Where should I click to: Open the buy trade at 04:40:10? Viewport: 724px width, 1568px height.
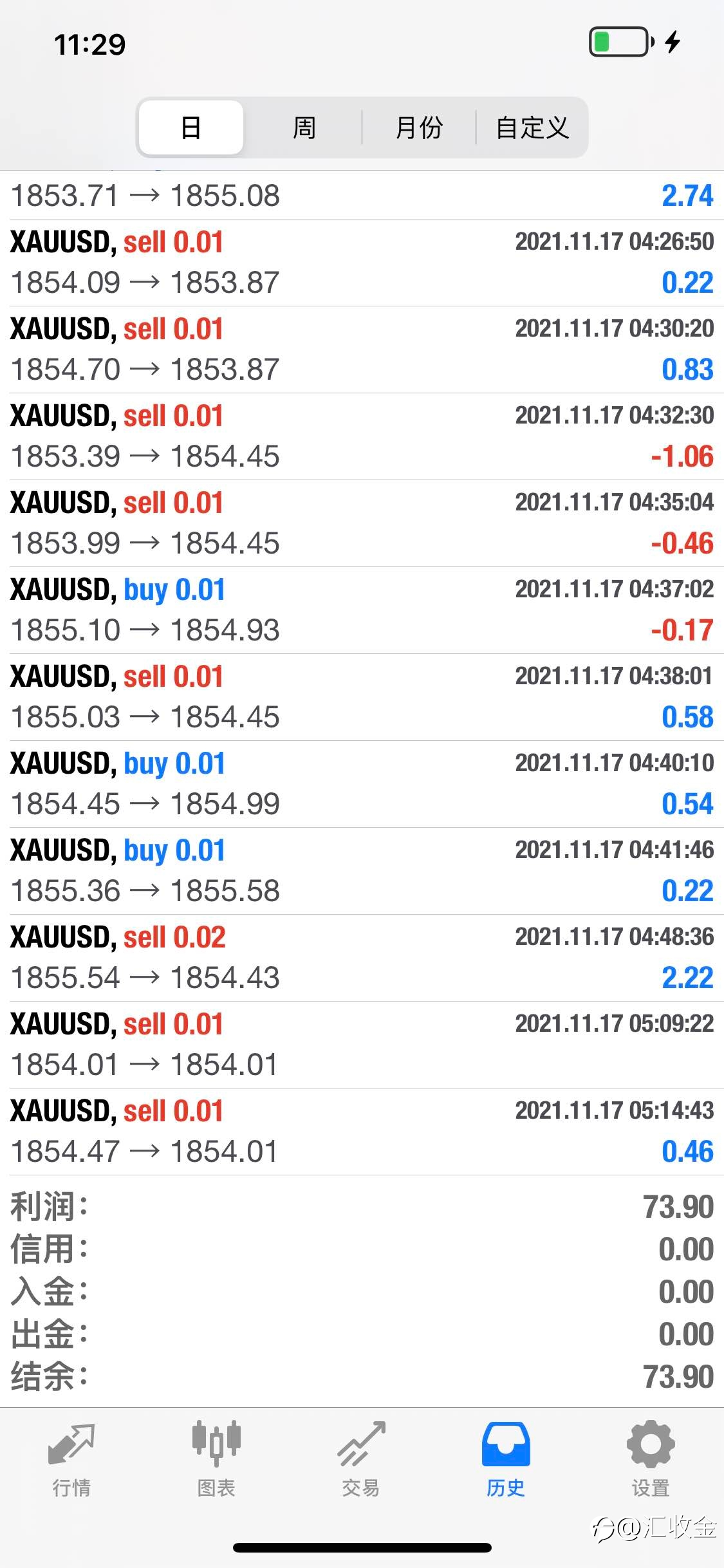coord(362,784)
